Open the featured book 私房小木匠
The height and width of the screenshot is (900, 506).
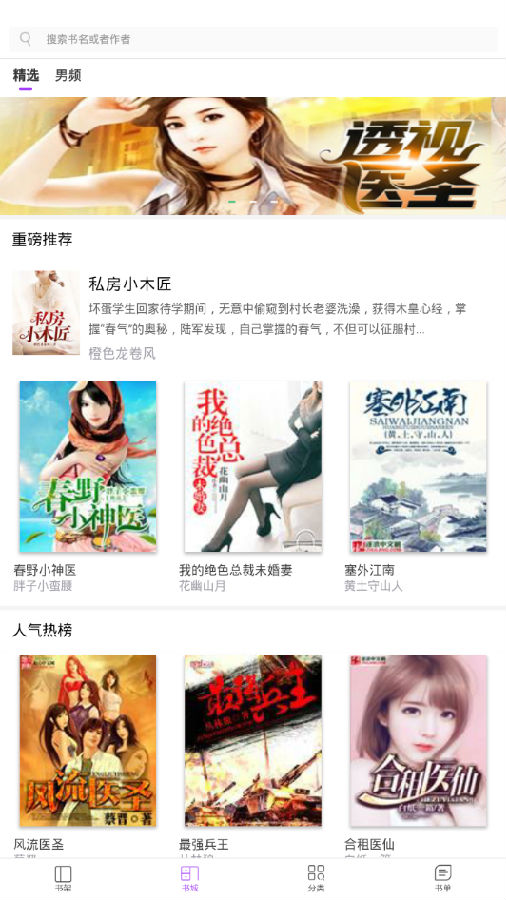pos(253,313)
